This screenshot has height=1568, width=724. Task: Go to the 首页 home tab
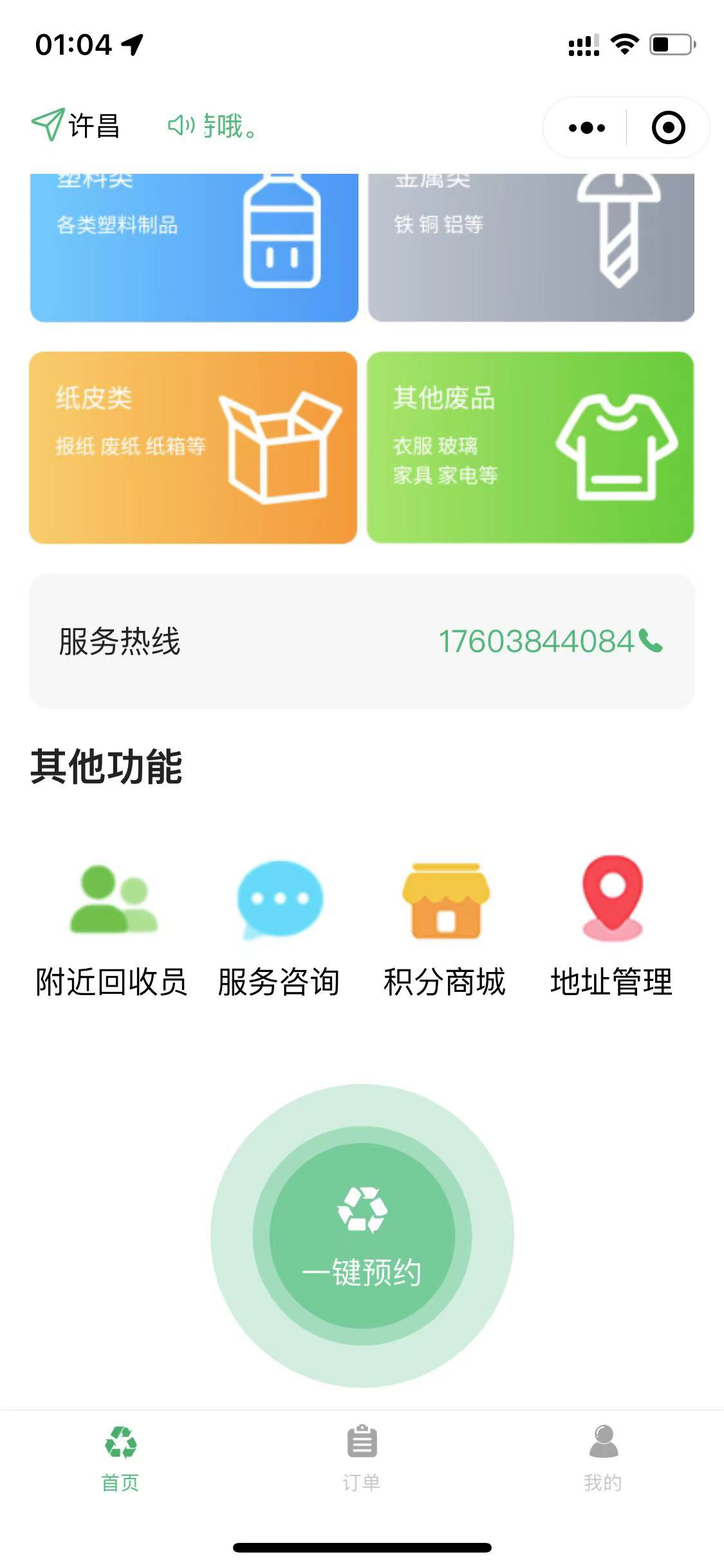click(120, 1460)
